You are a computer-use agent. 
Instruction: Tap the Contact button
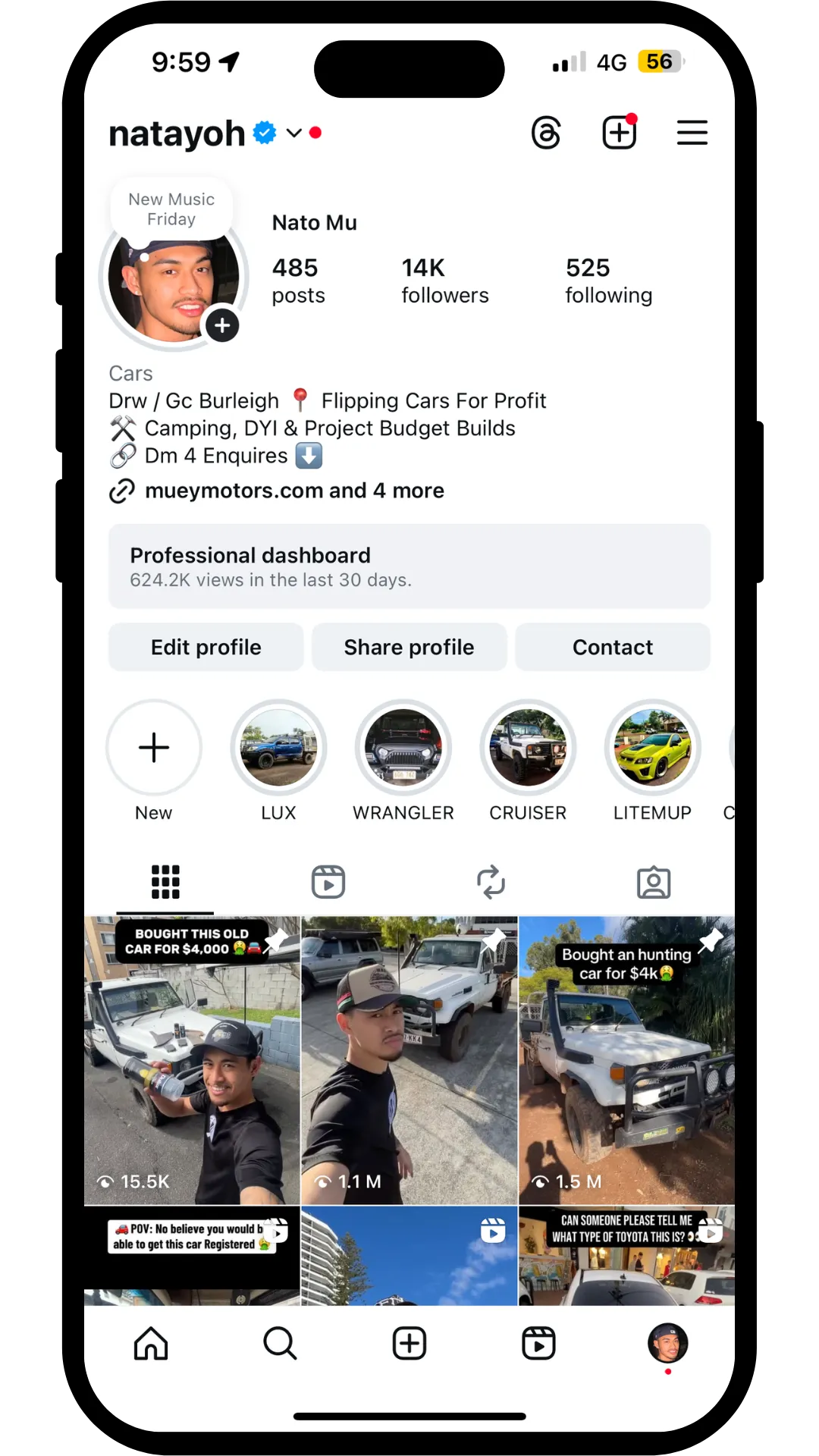(612, 648)
